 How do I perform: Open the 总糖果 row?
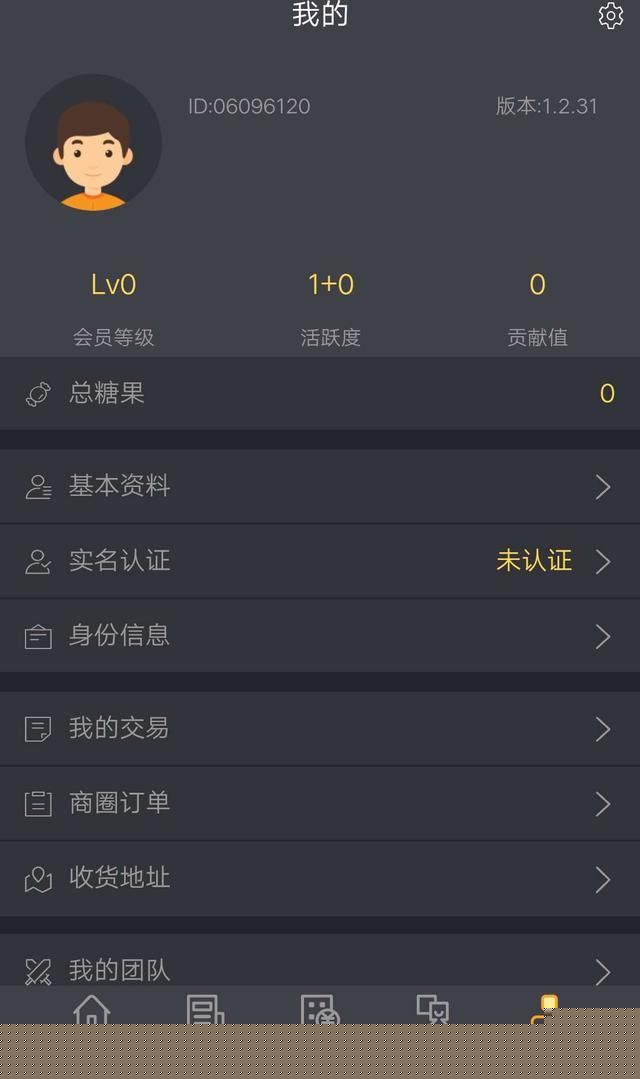pyautogui.click(x=320, y=393)
